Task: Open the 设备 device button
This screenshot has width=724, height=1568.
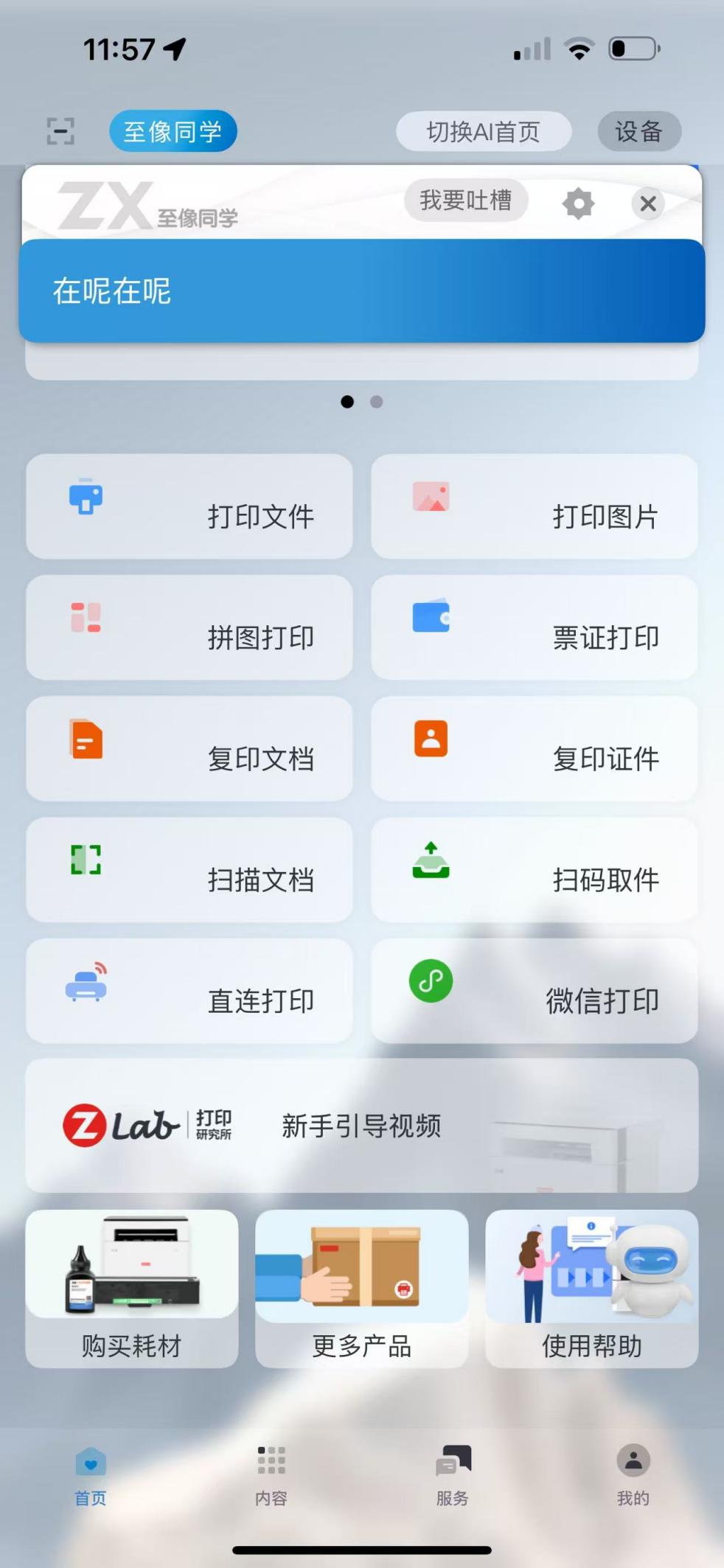Action: (x=638, y=131)
